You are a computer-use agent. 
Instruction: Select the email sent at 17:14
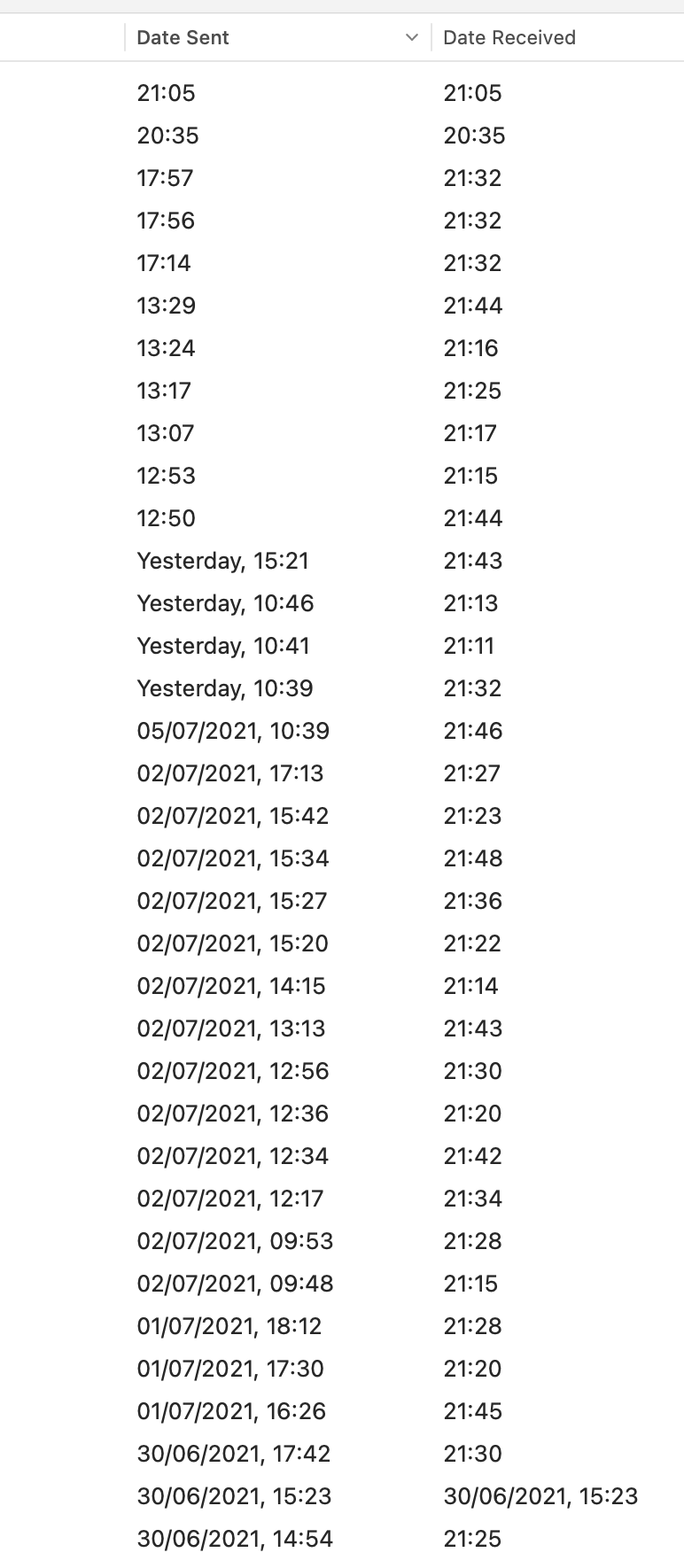(164, 263)
